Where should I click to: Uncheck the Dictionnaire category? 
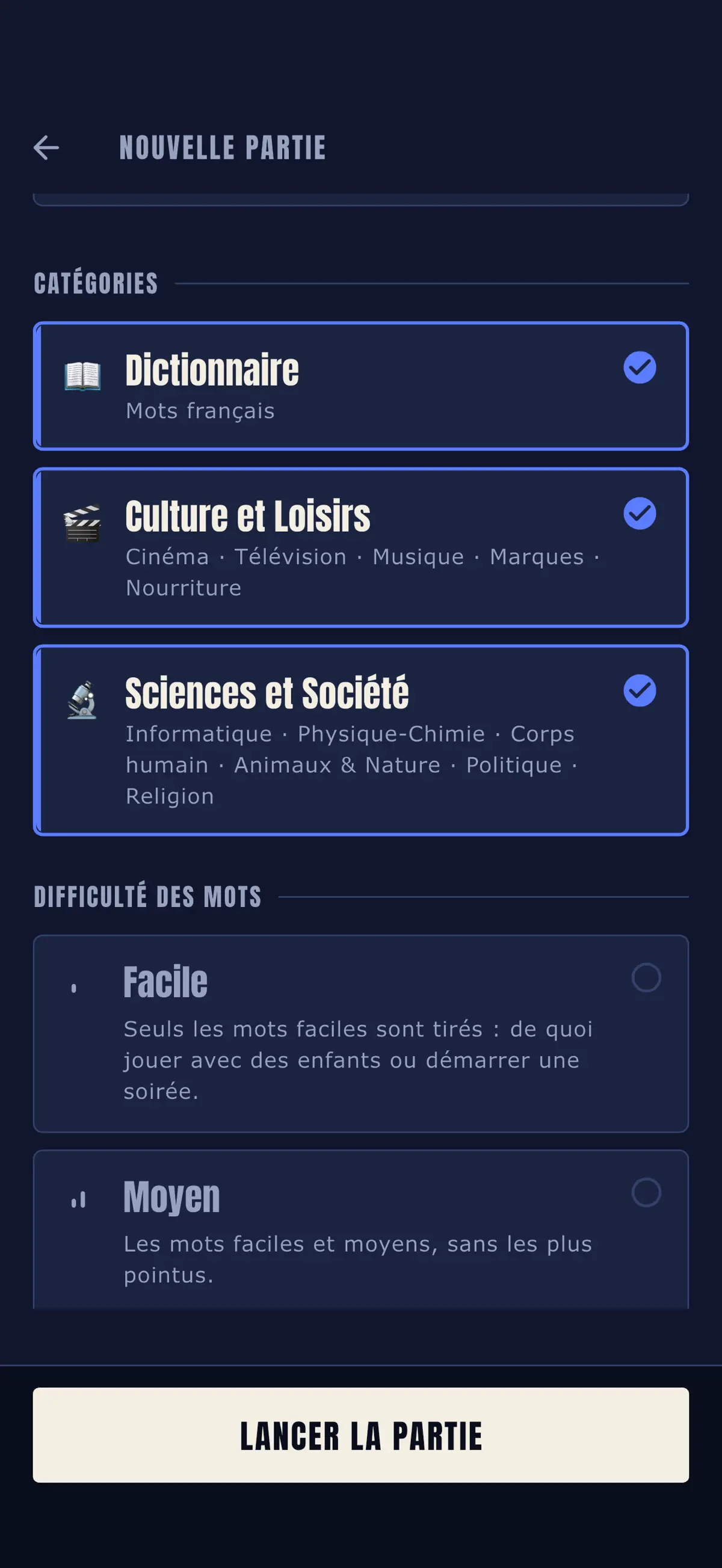tap(361, 386)
